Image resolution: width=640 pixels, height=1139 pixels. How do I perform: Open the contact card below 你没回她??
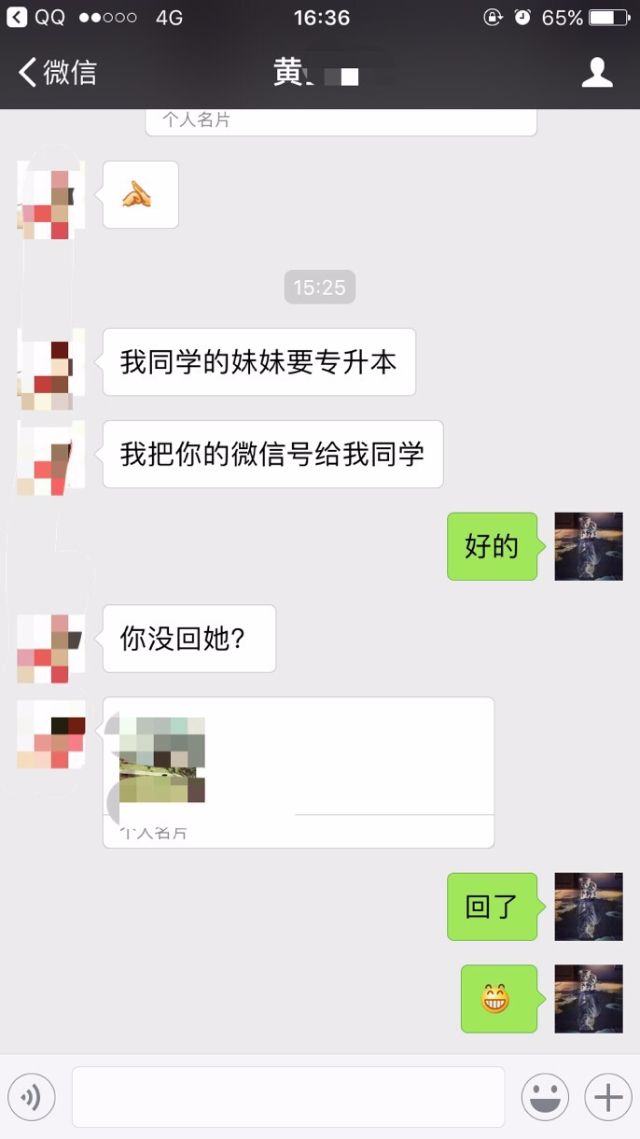tap(298, 771)
